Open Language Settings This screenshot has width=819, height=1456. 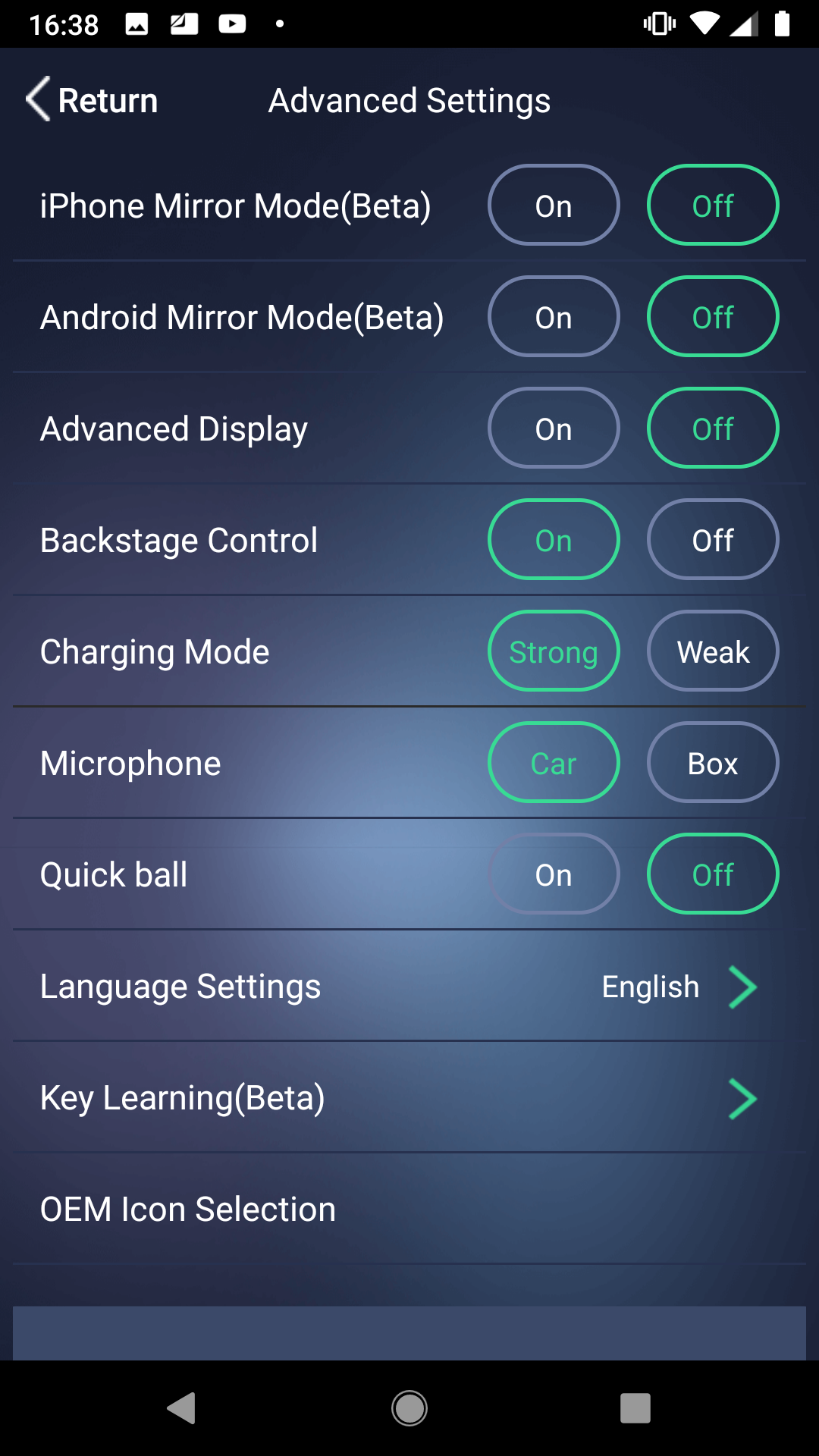click(x=409, y=986)
